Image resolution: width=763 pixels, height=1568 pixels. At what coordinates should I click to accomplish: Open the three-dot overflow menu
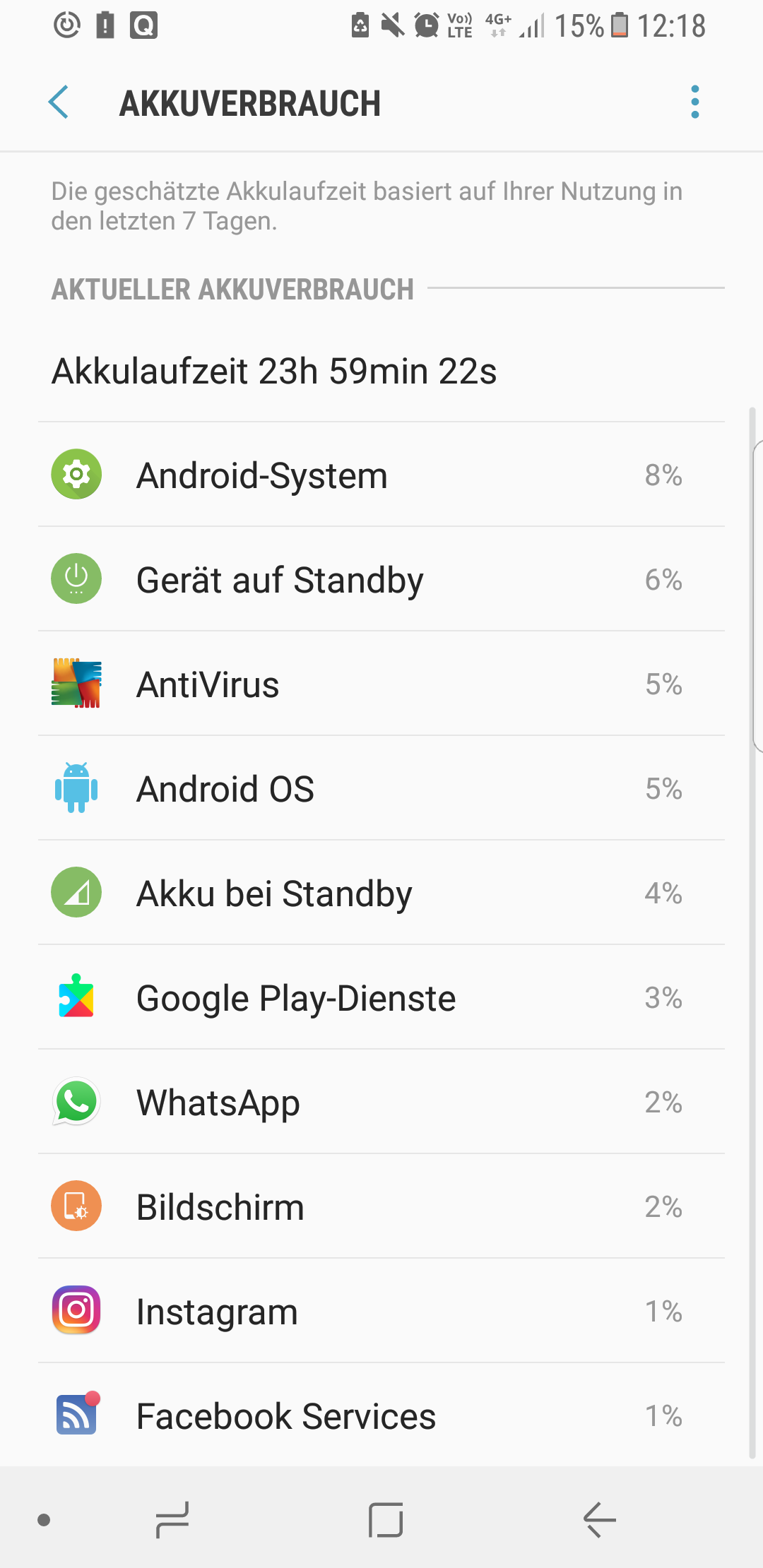click(x=695, y=103)
